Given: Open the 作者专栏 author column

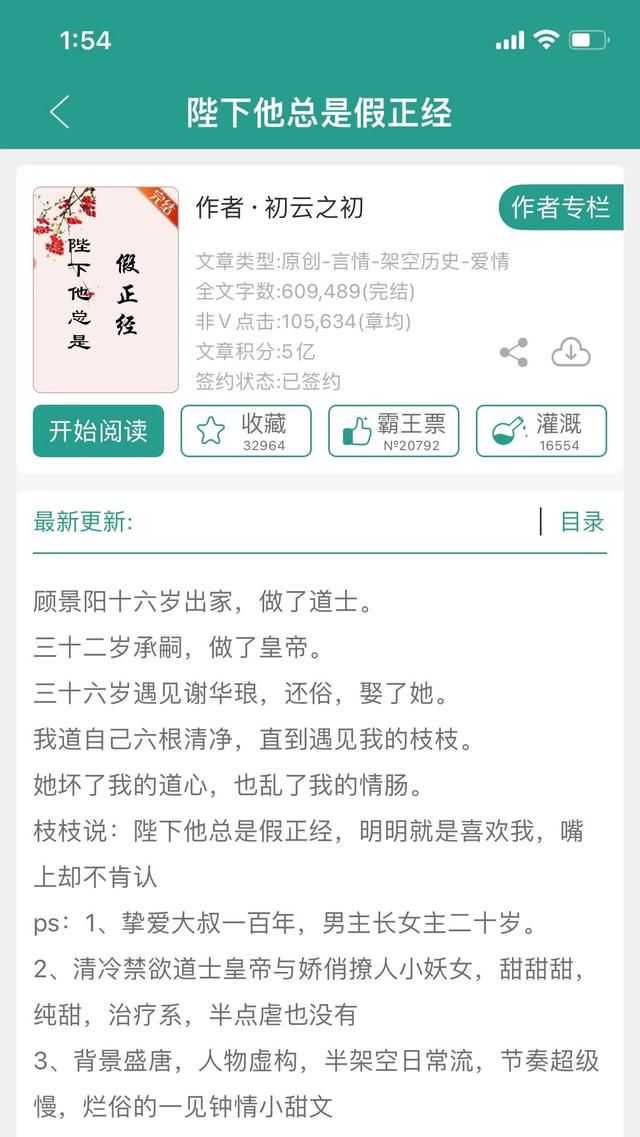Looking at the screenshot, I should tap(560, 208).
